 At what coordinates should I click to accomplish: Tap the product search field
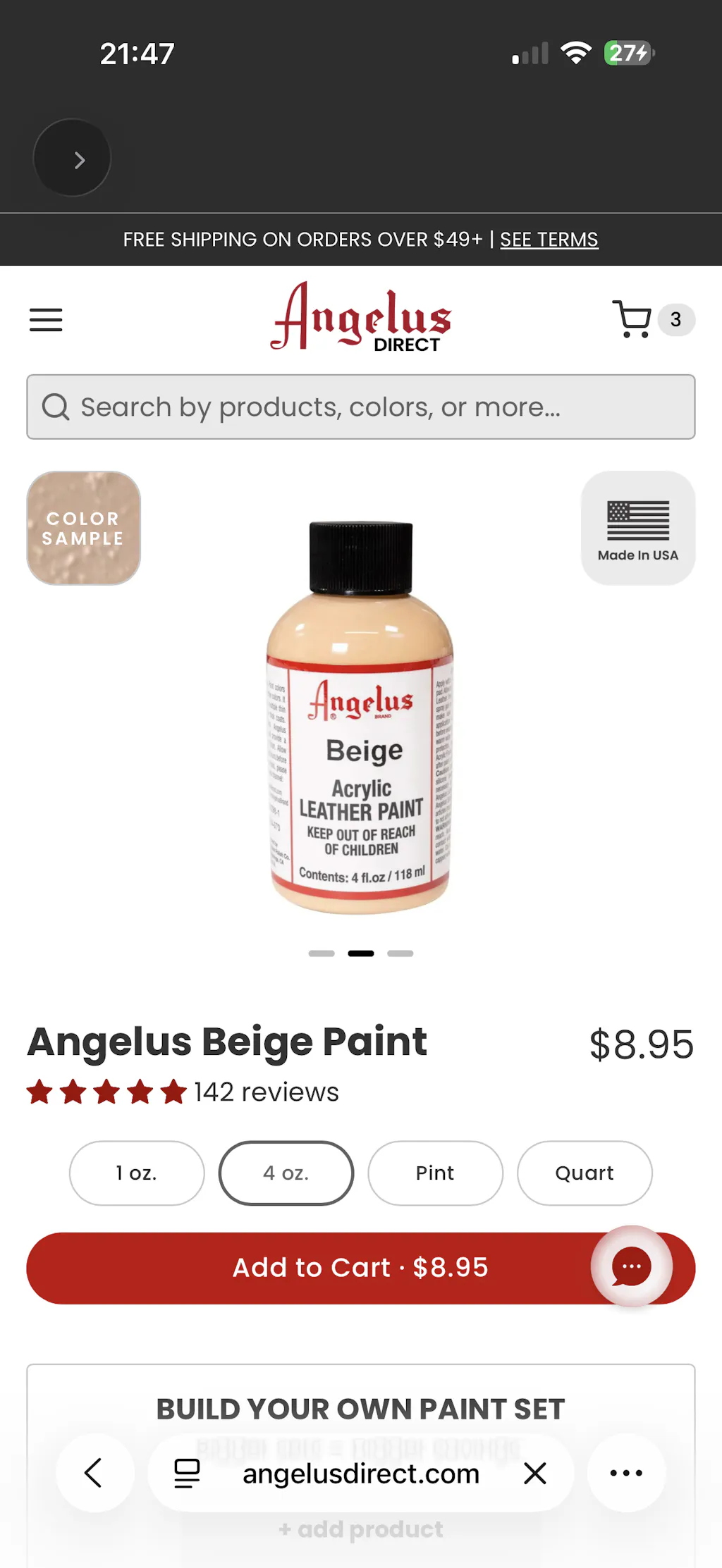361,407
